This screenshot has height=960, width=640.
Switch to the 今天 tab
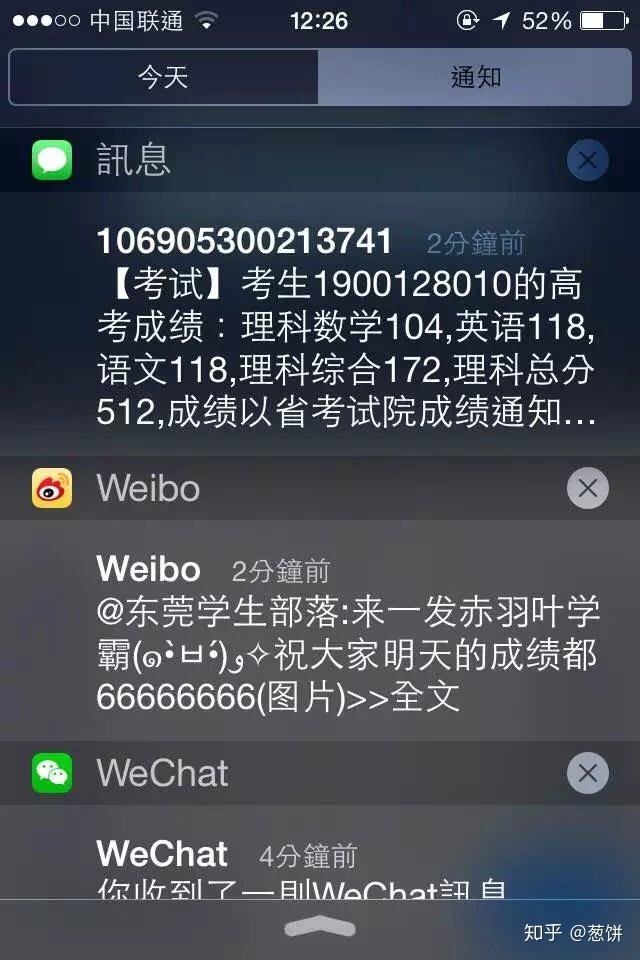tap(163, 77)
